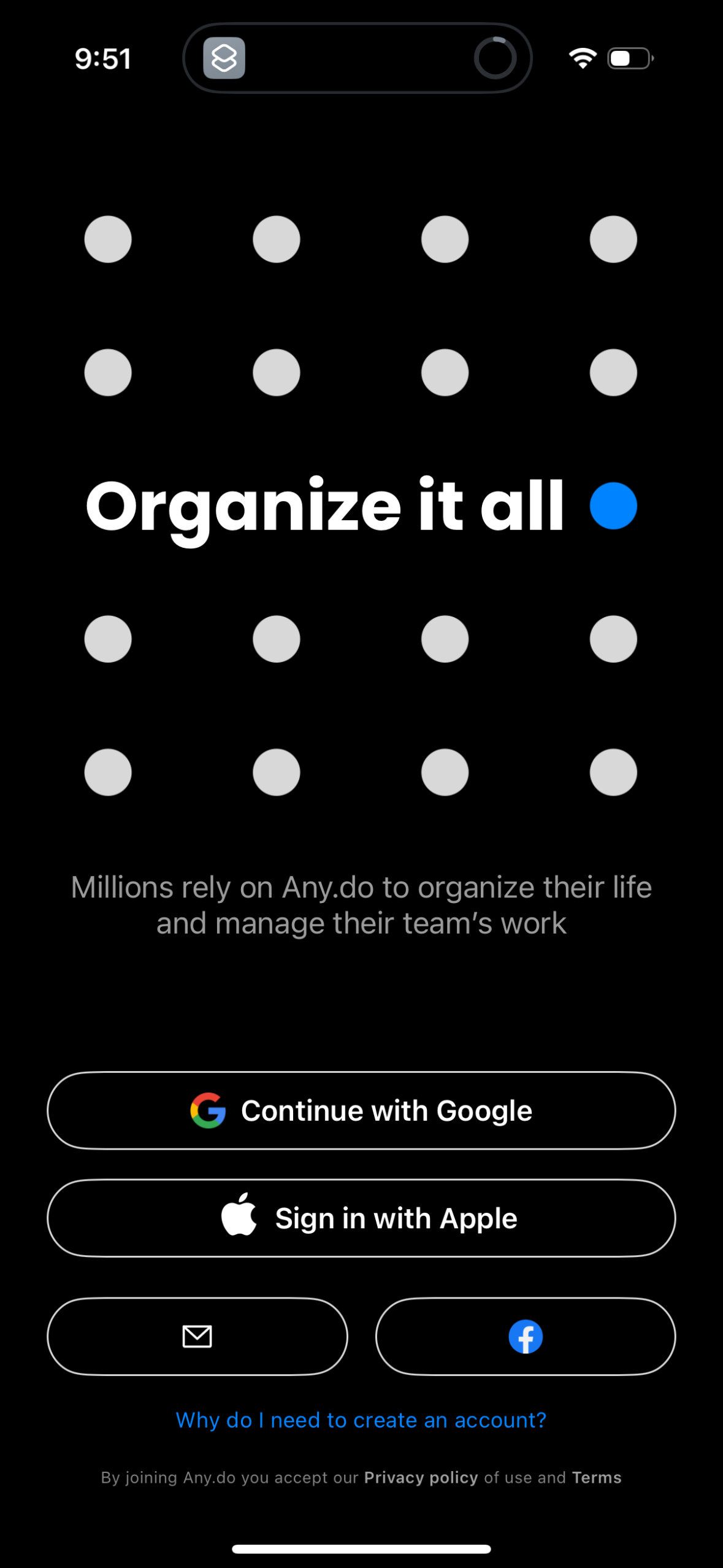Open the Privacy policy

point(420,1477)
